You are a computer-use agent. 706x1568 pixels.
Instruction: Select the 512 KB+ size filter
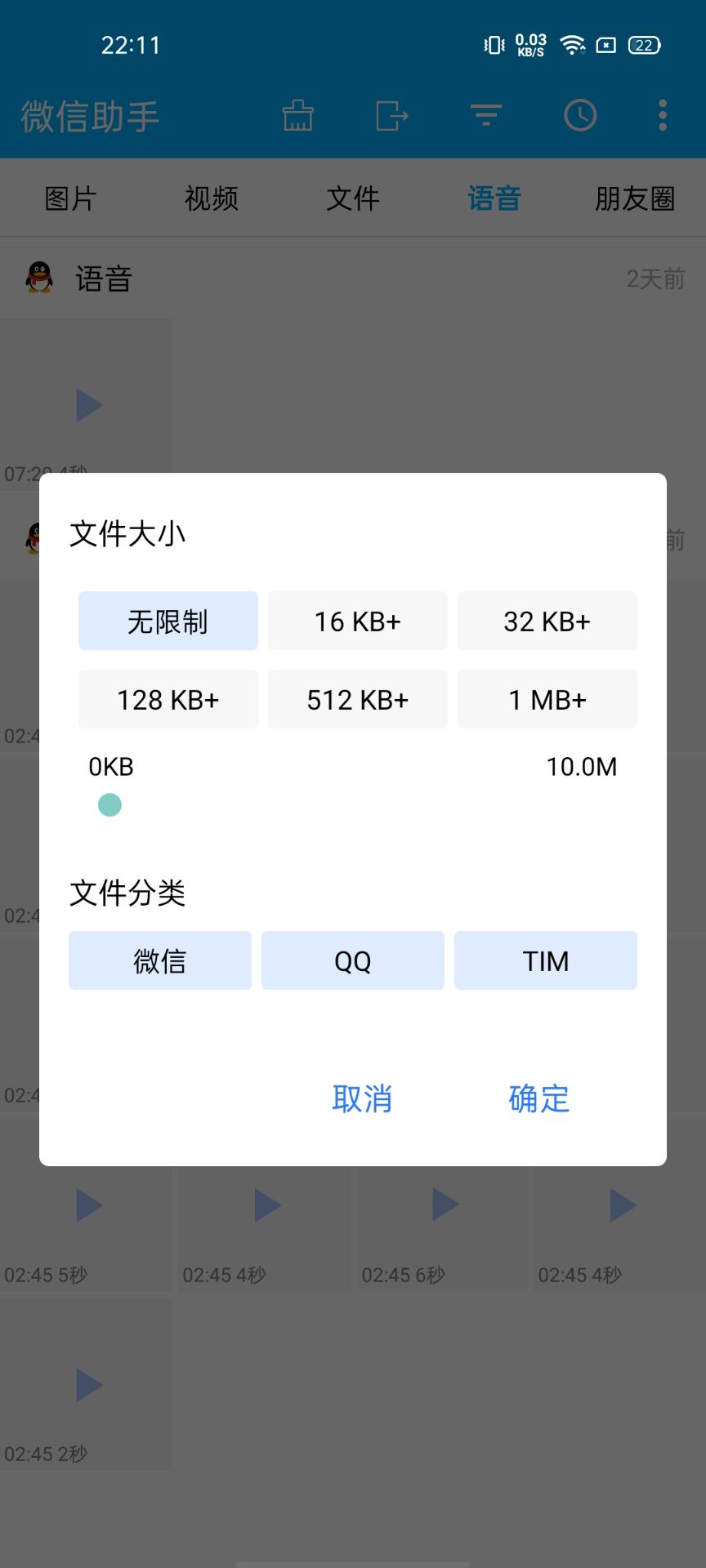(358, 699)
